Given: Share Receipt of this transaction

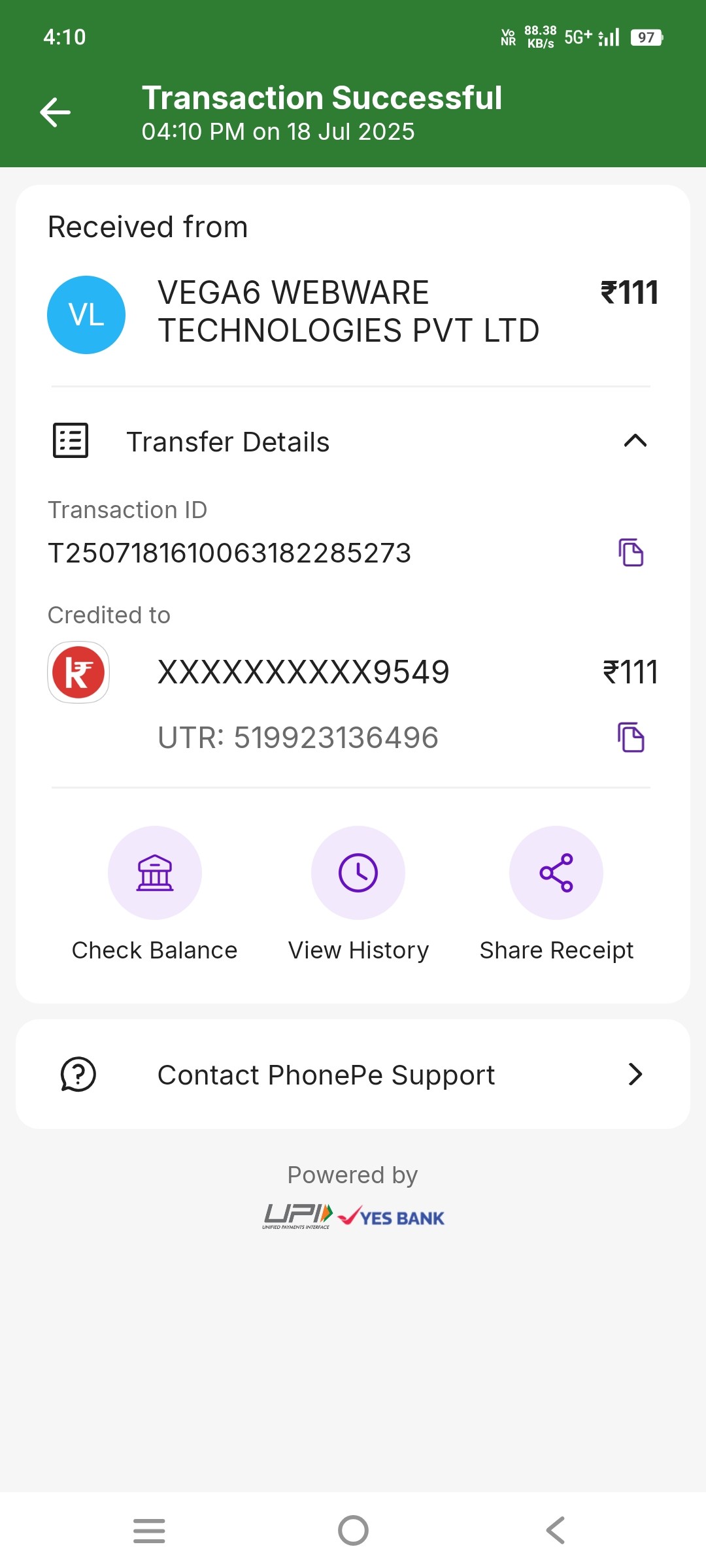Looking at the screenshot, I should click(x=556, y=873).
